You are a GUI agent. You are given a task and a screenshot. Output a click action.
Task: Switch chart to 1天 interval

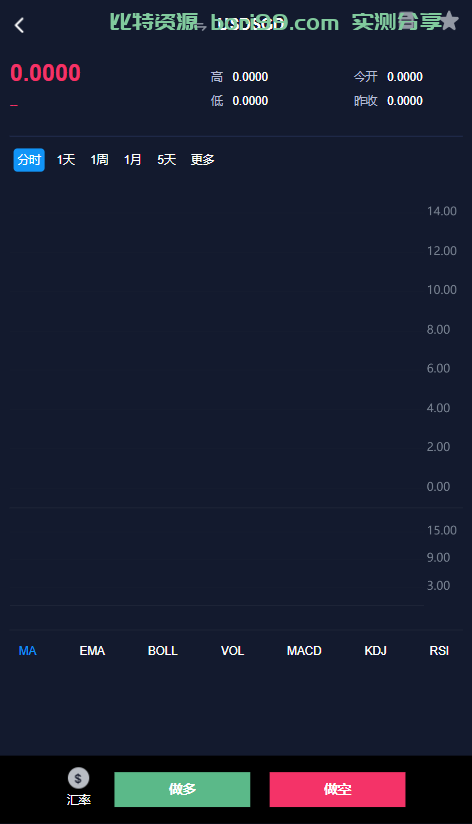click(x=66, y=160)
